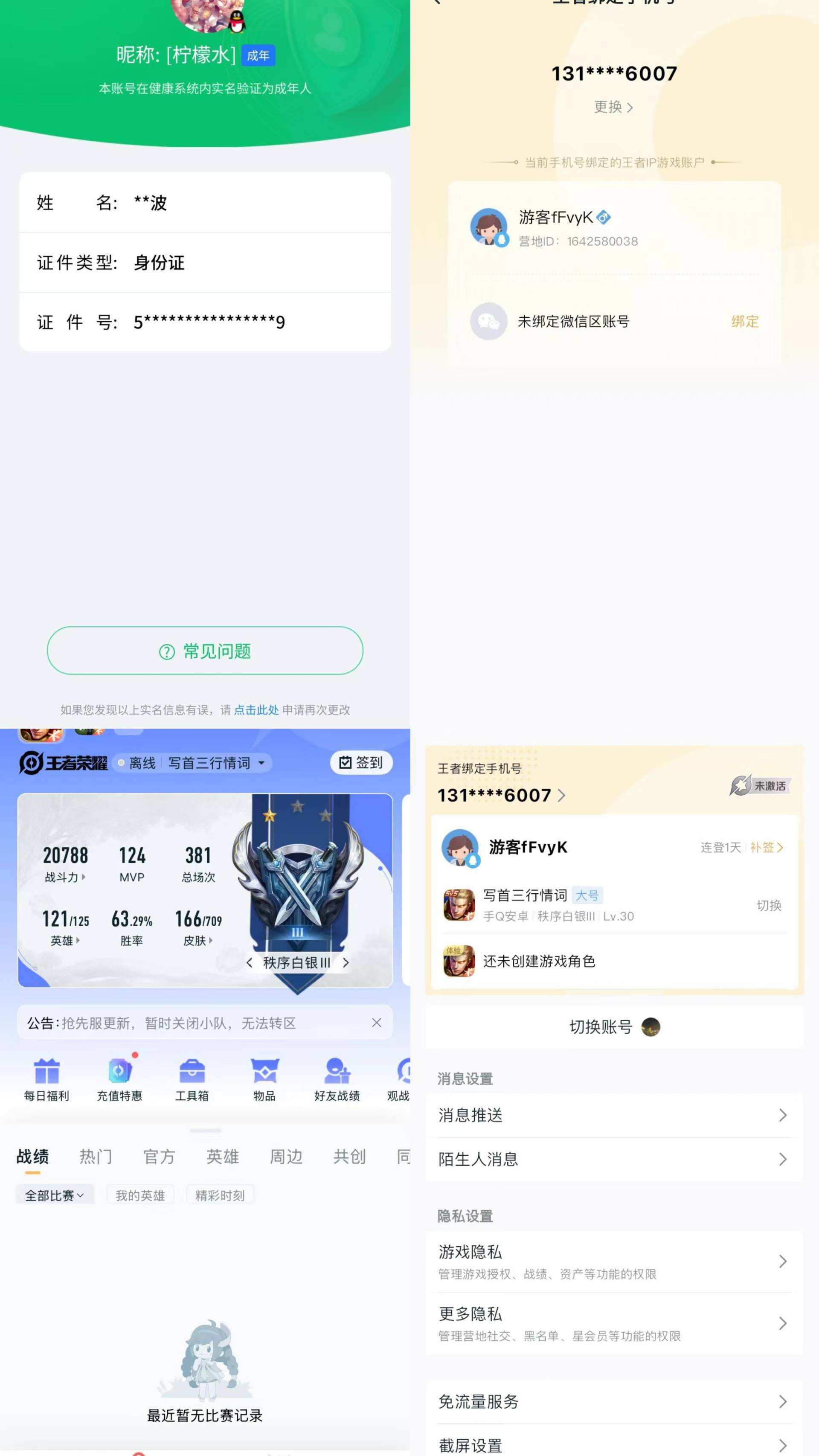This screenshot has height=1456, width=819.
Task: Tap 绑定 to bind a WeChat account
Action: pyautogui.click(x=744, y=321)
